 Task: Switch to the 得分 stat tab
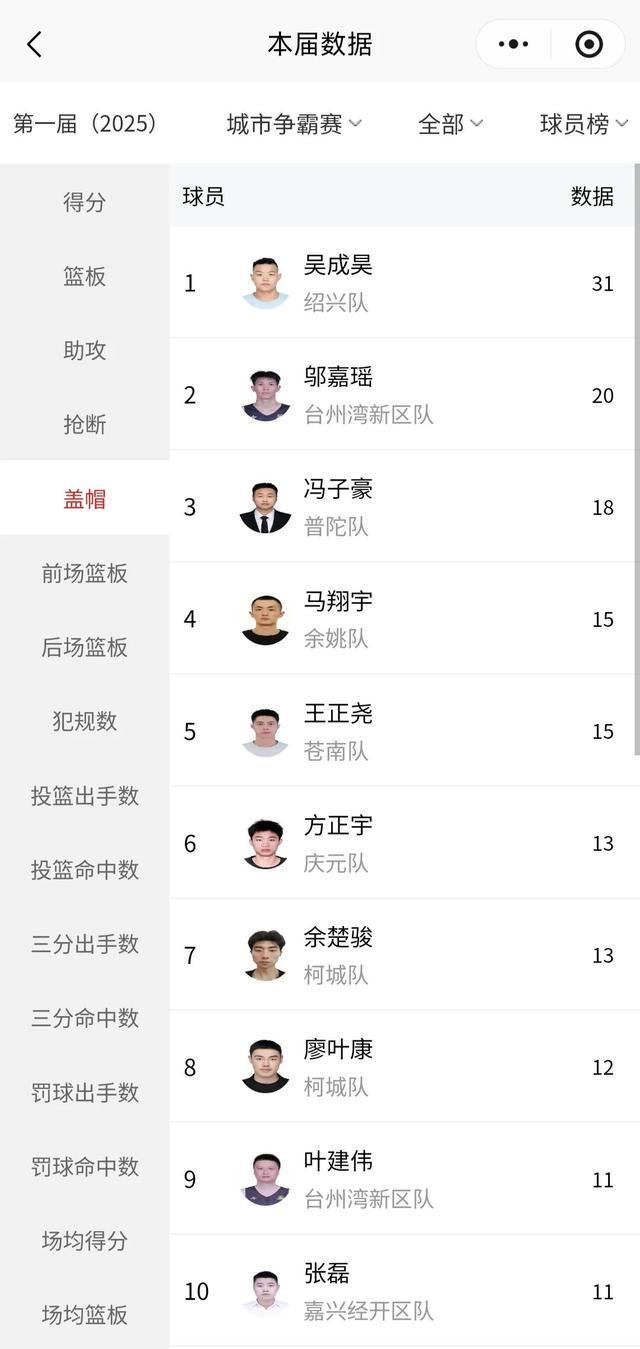coord(84,202)
